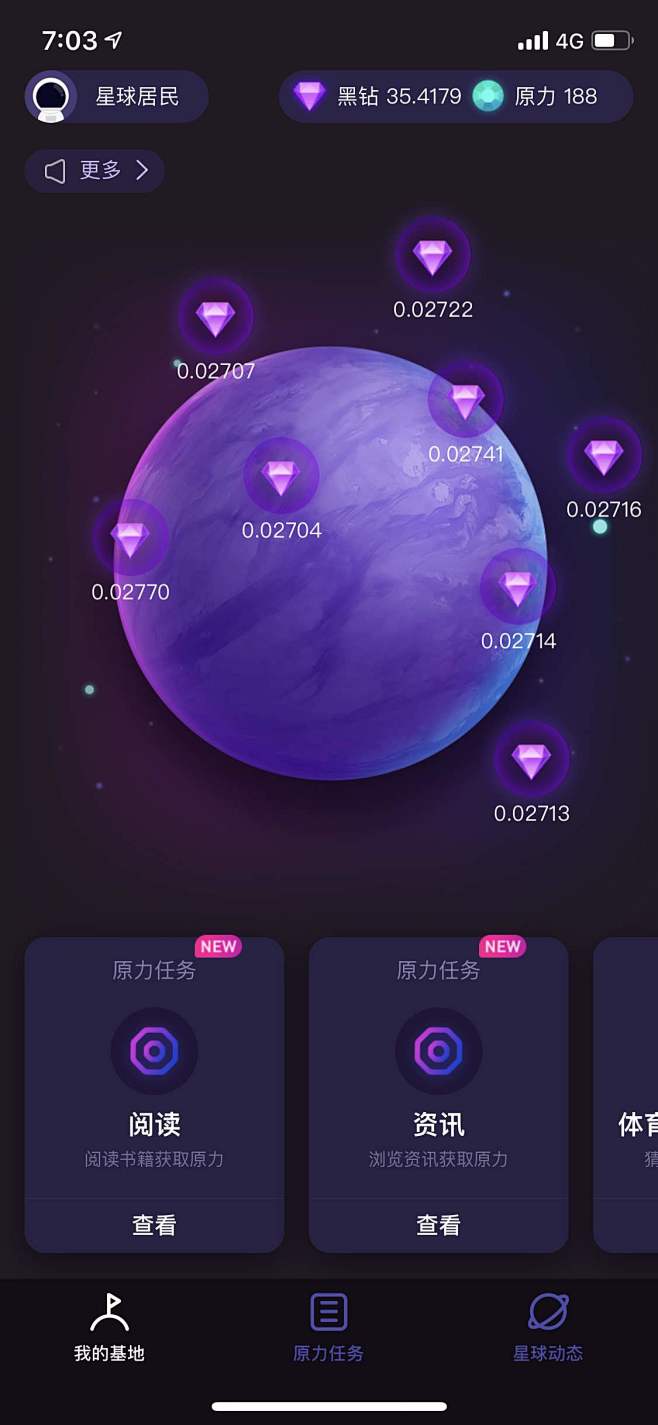Collect the 0.02741 diamond

[465, 402]
